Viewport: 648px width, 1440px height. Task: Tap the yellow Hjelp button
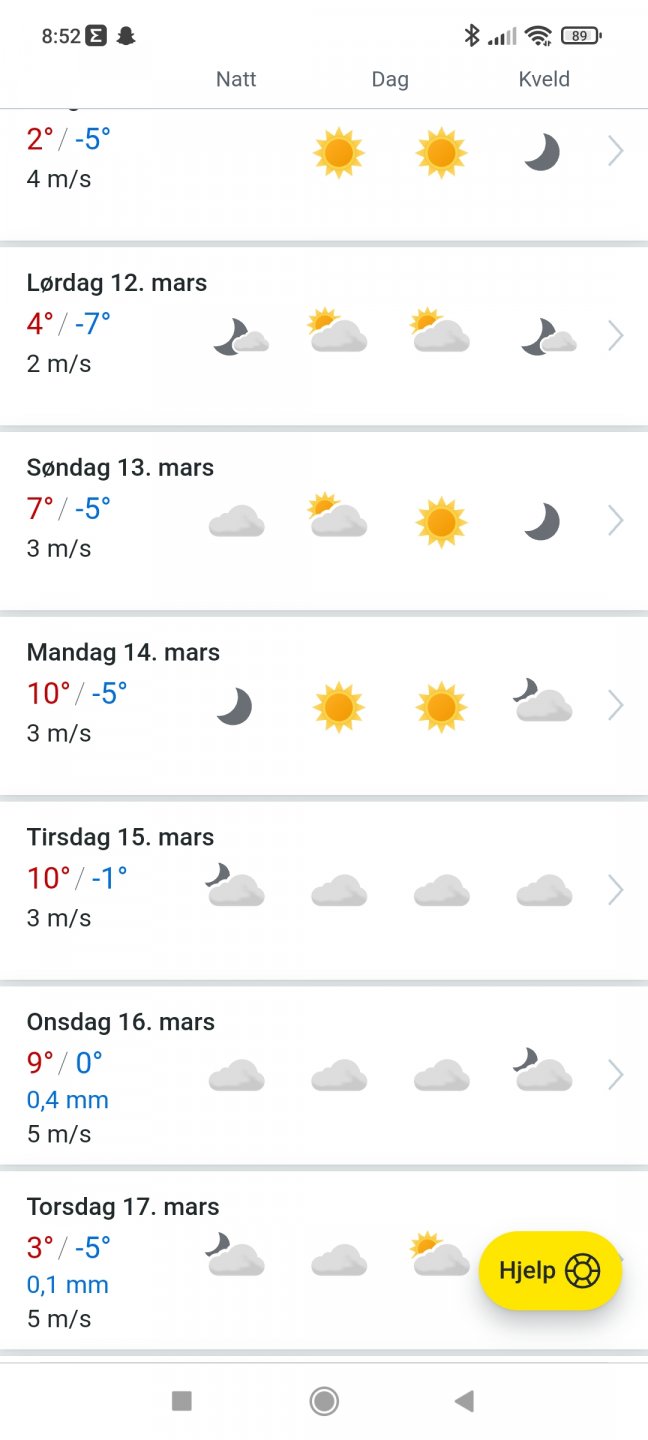[x=550, y=1271]
